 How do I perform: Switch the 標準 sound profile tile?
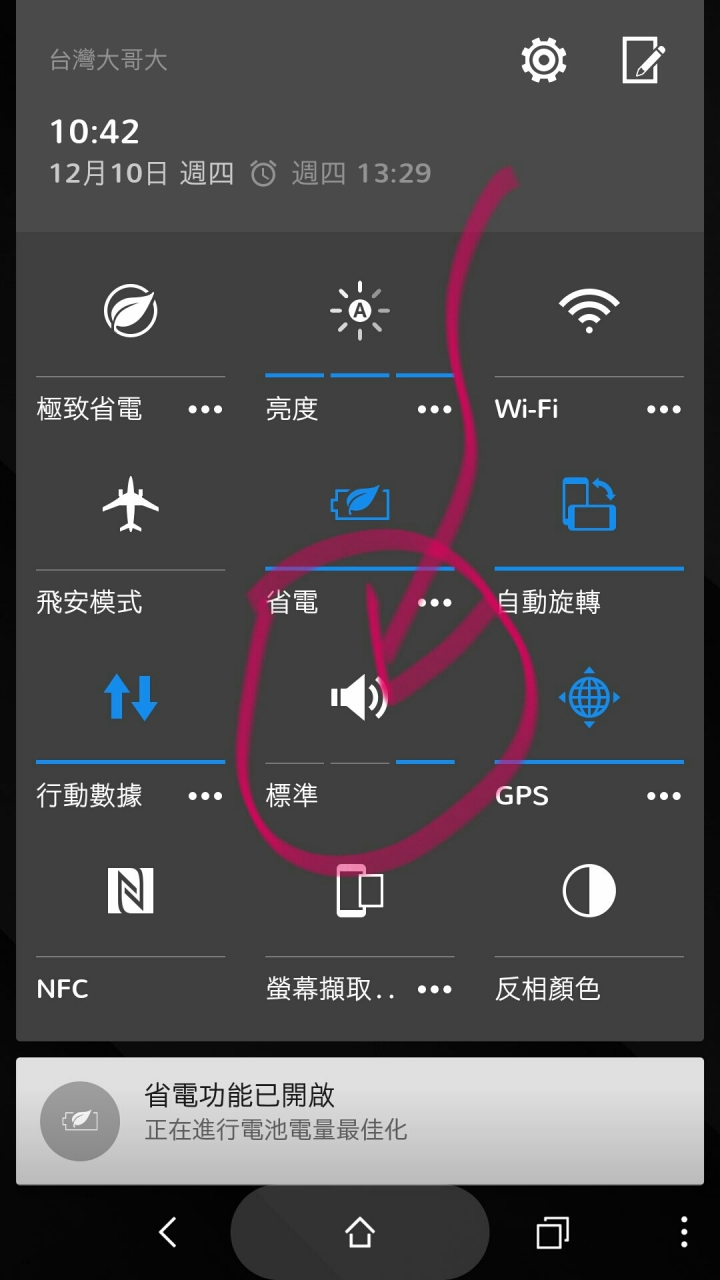pyautogui.click(x=359, y=697)
